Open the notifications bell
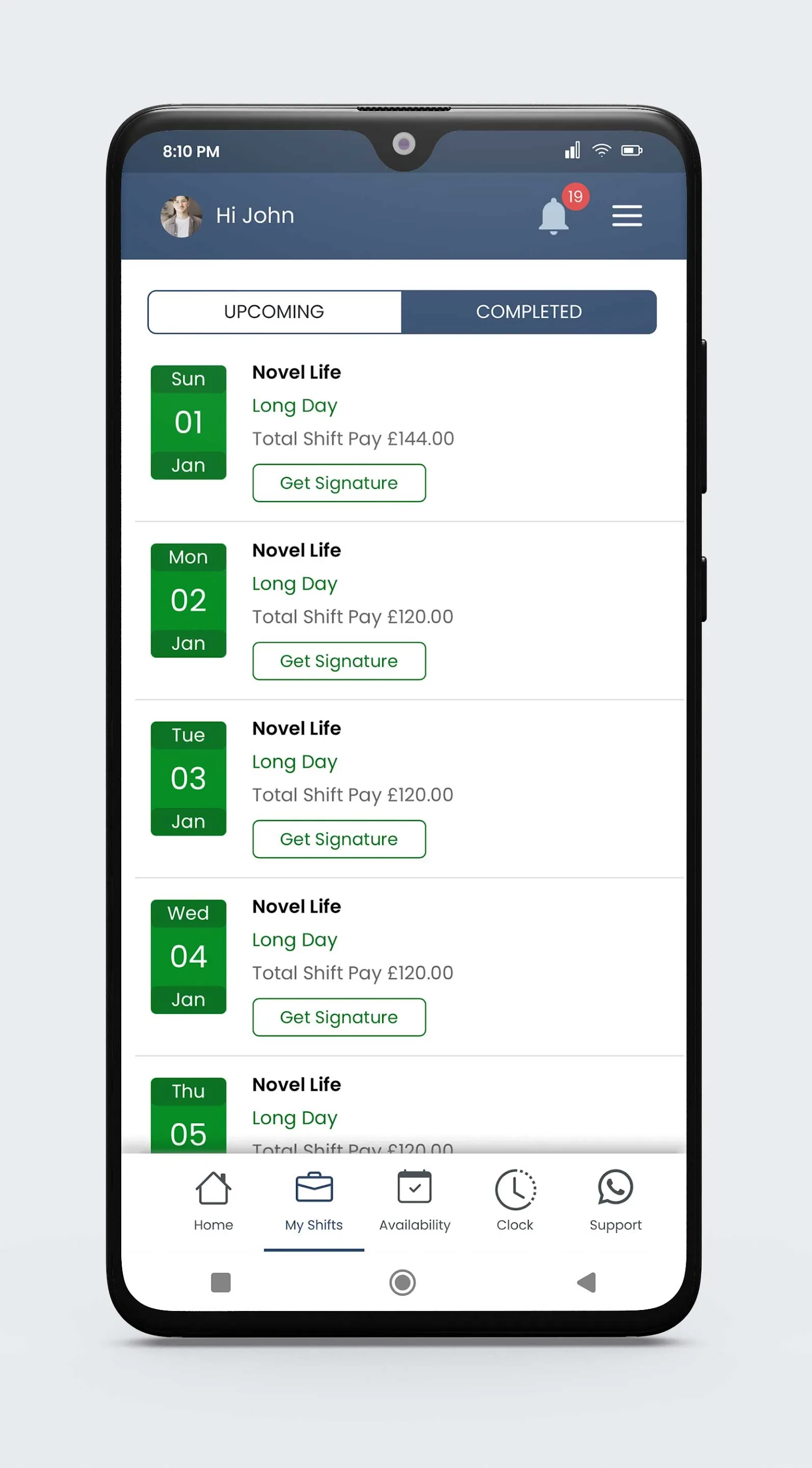 pyautogui.click(x=554, y=216)
